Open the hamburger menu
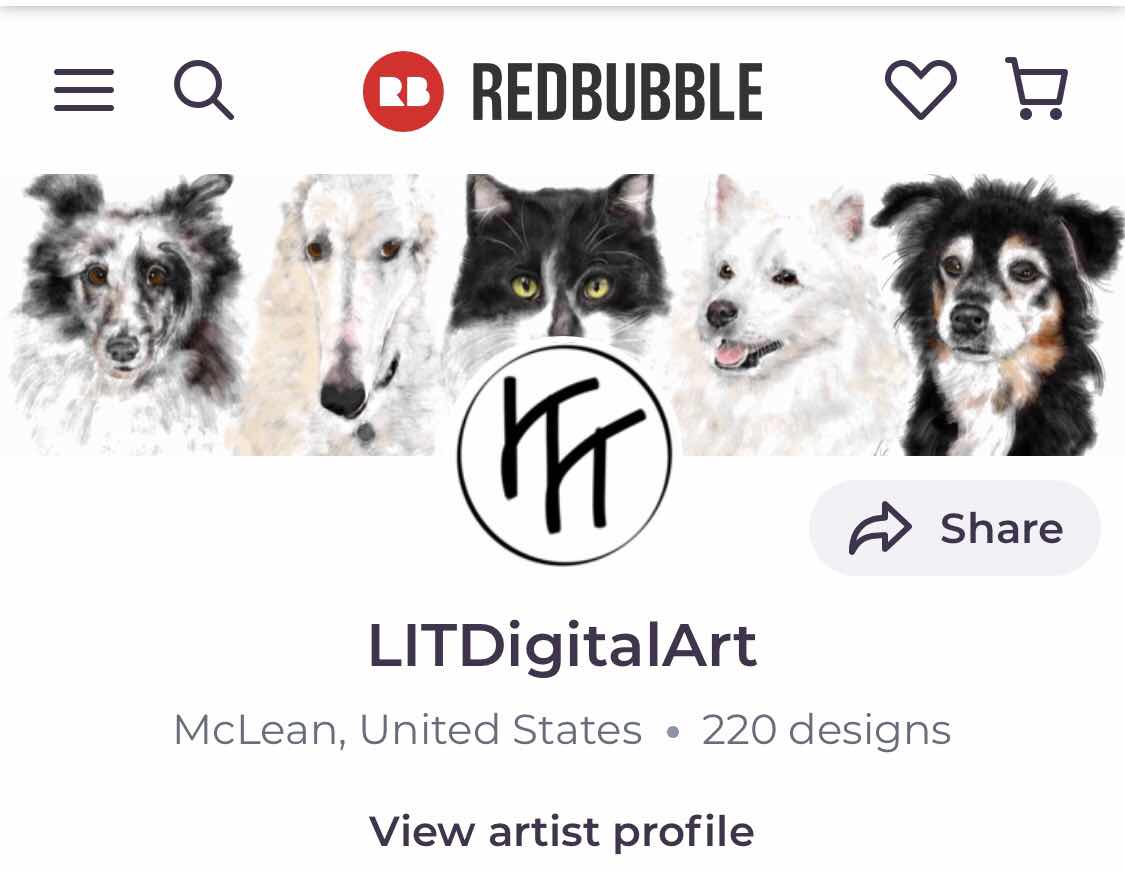Image resolution: width=1125 pixels, height=871 pixels. (84, 90)
